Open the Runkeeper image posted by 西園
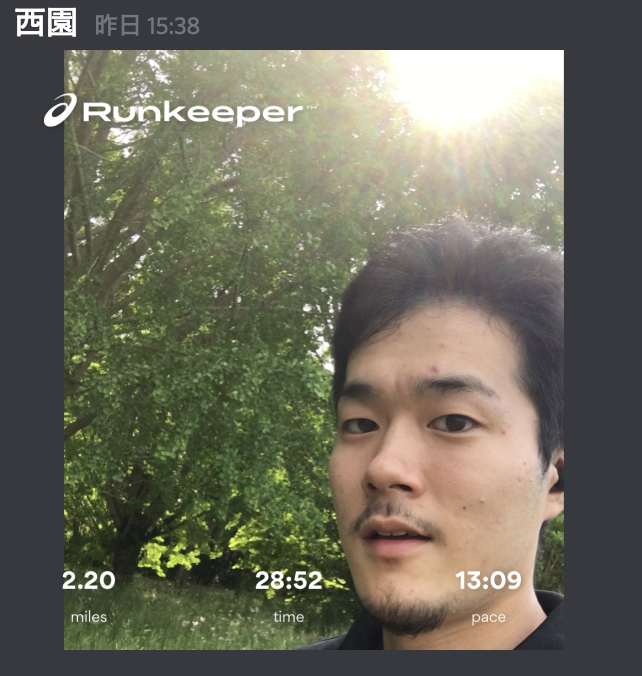Image resolution: width=642 pixels, height=676 pixels. tap(313, 350)
